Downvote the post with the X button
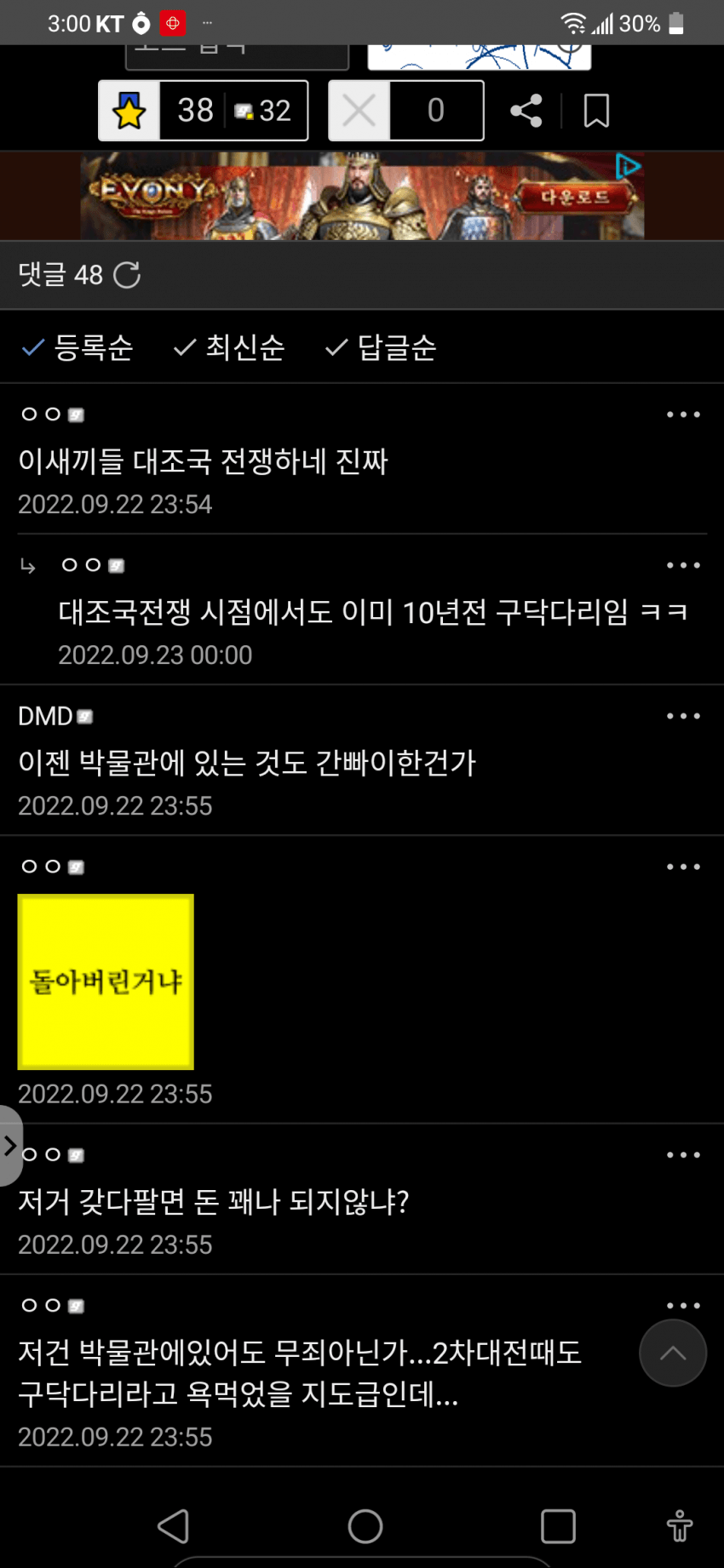The height and width of the screenshot is (1568, 724). [359, 111]
